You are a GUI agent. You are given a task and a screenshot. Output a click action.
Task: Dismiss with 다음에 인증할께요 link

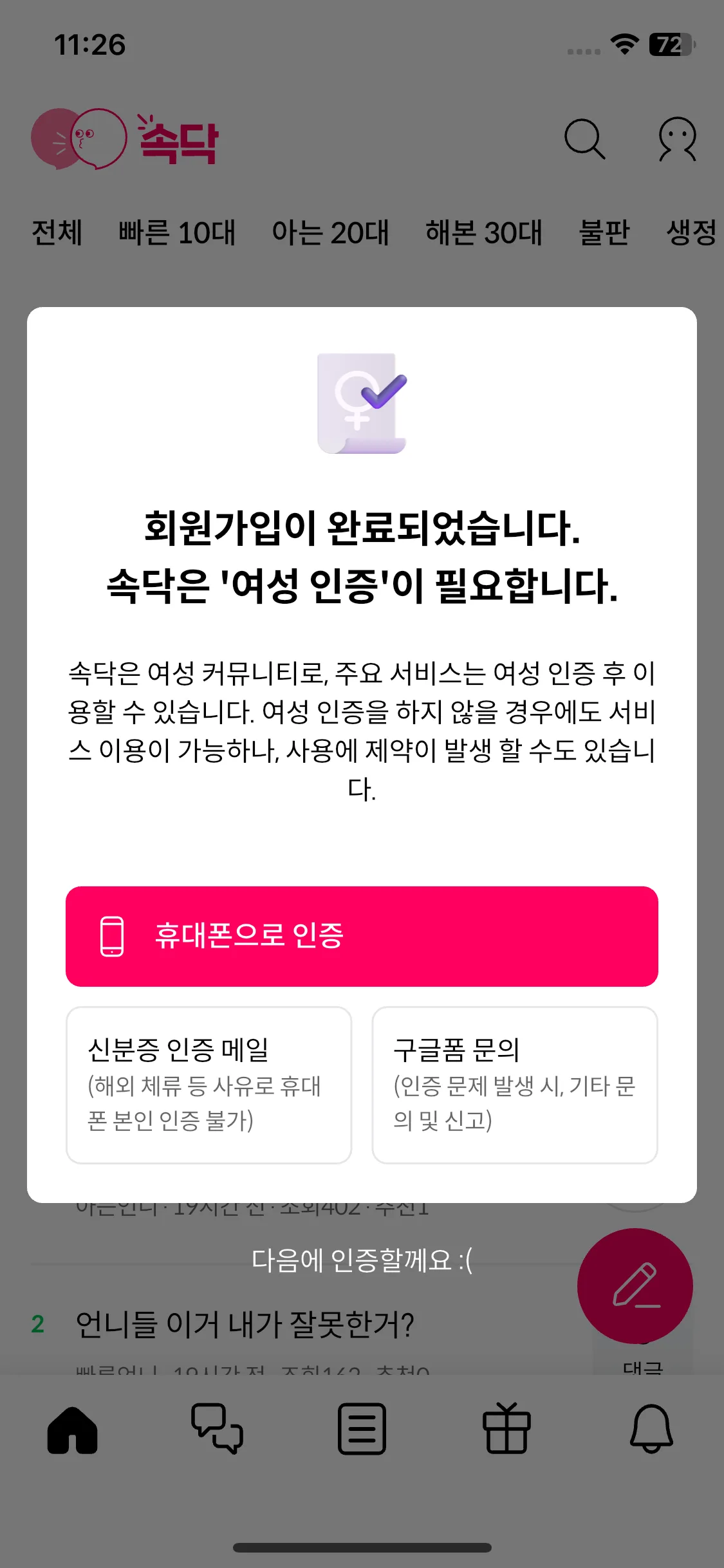pyautogui.click(x=362, y=1260)
